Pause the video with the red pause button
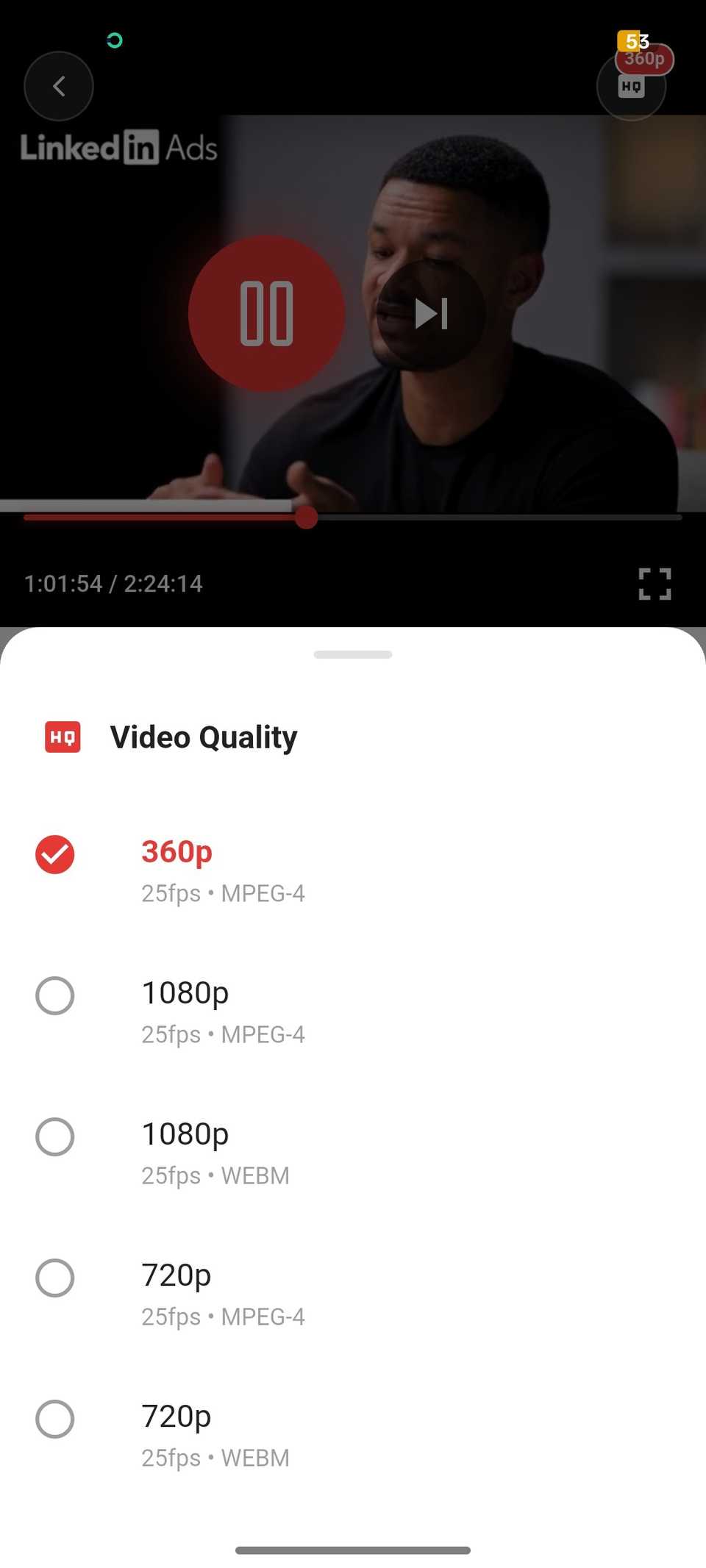The width and height of the screenshot is (706, 1568). point(266,313)
